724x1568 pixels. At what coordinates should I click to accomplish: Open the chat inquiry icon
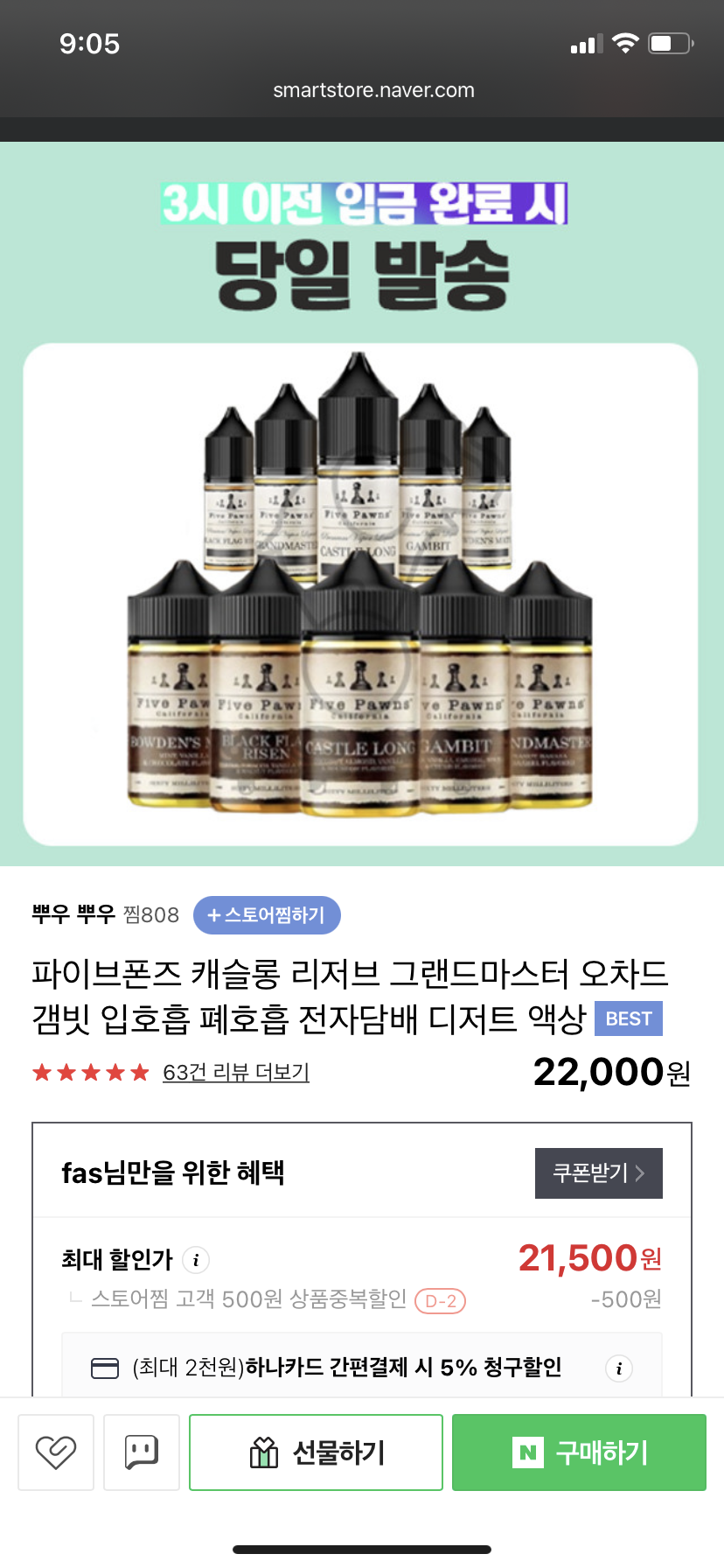[x=142, y=1452]
